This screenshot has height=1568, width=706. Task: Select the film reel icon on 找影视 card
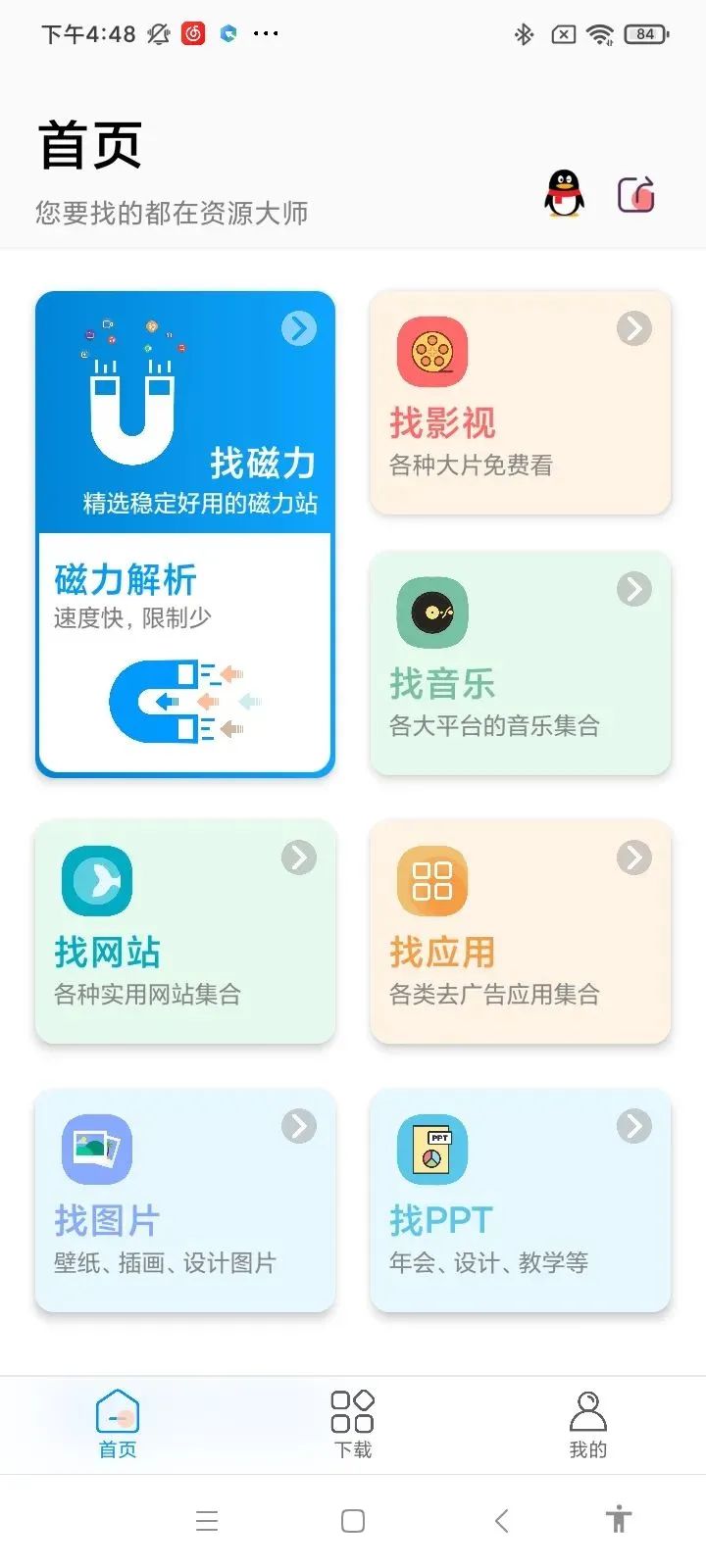(431, 352)
